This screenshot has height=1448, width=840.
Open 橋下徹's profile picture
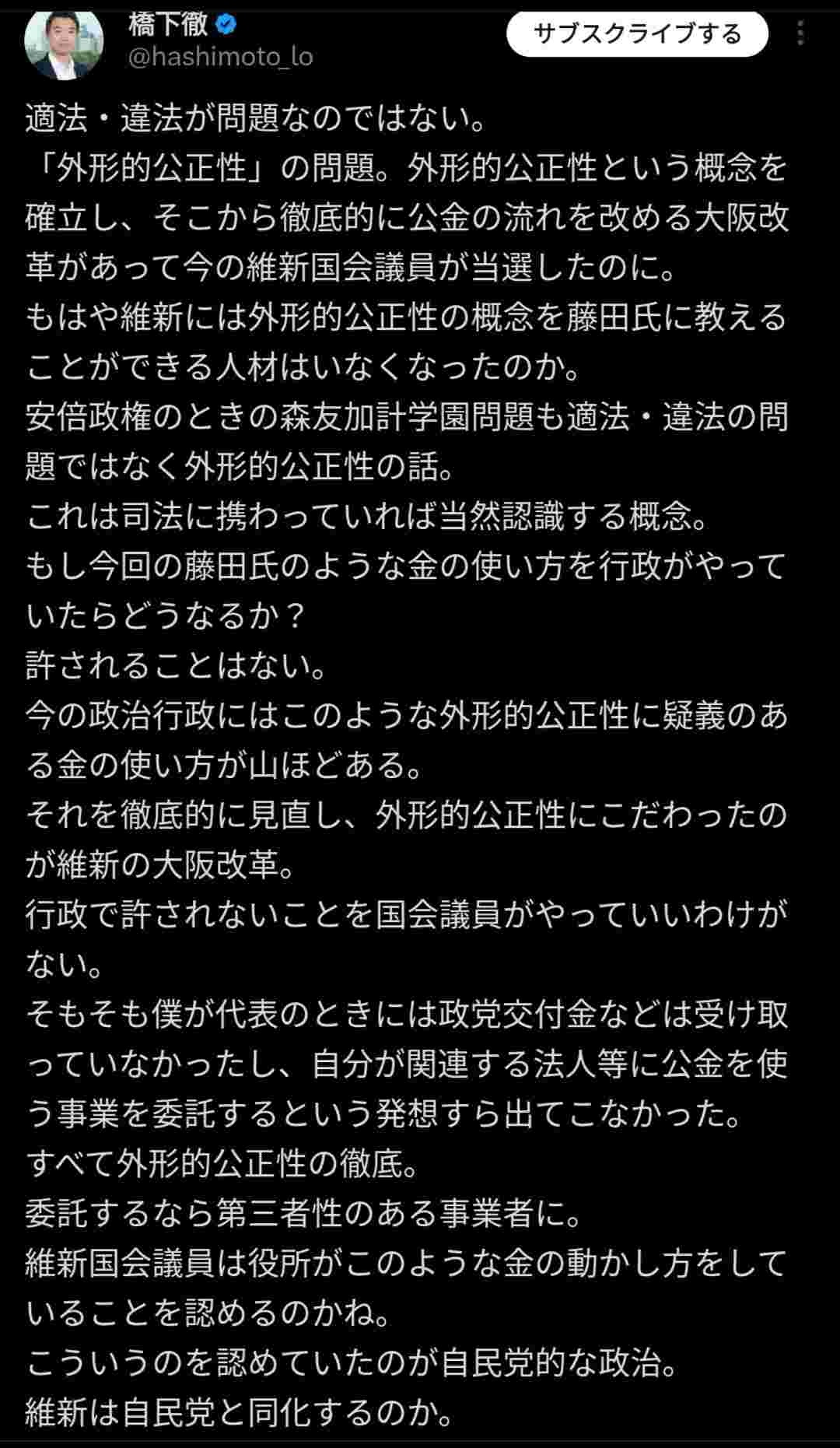coord(64,43)
